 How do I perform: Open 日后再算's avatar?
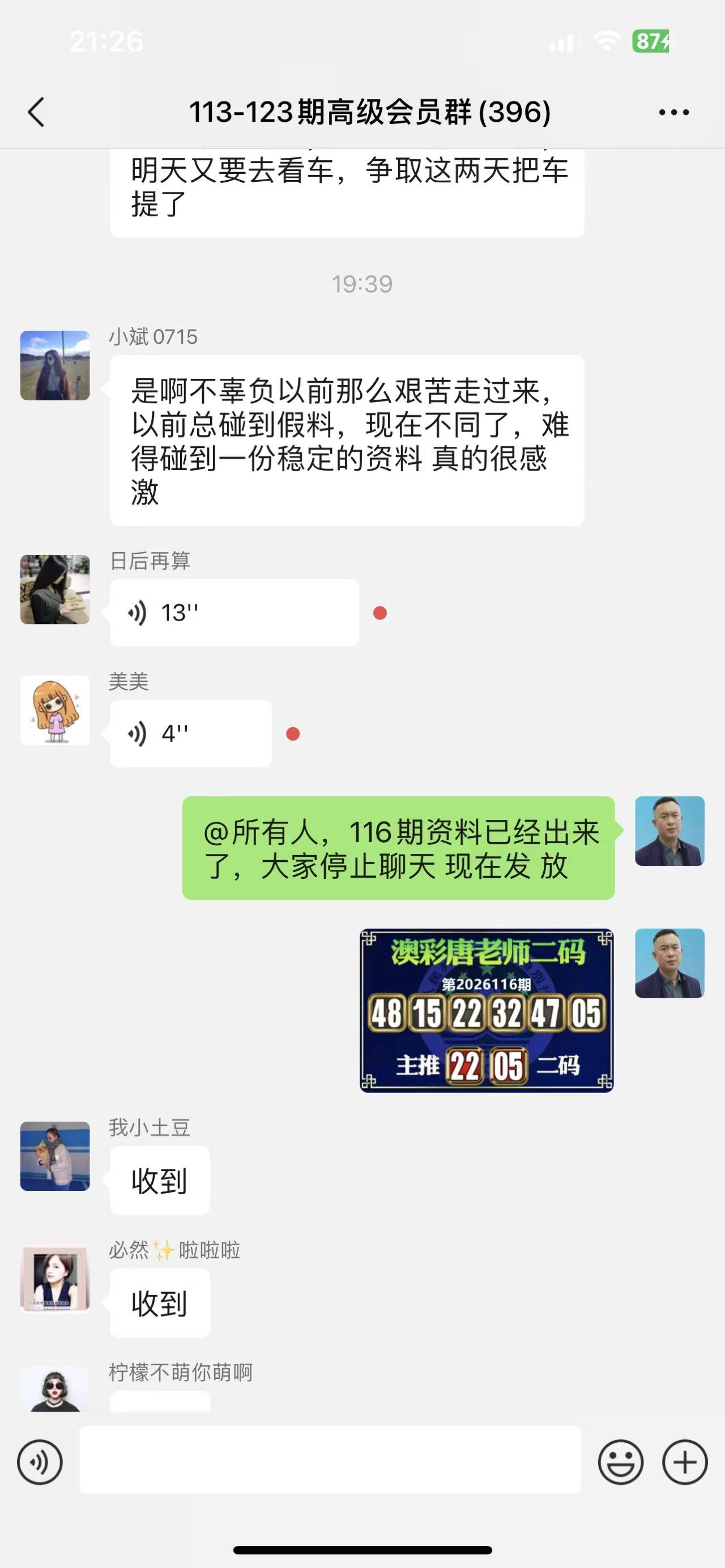55,589
